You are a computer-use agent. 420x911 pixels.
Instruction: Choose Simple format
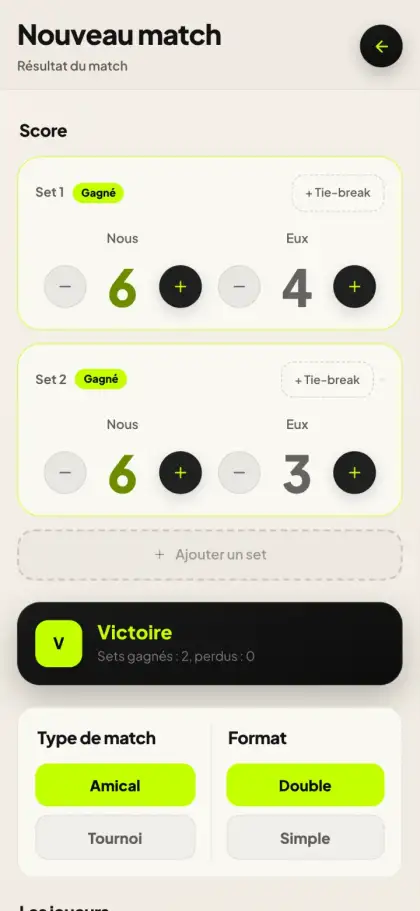305,838
